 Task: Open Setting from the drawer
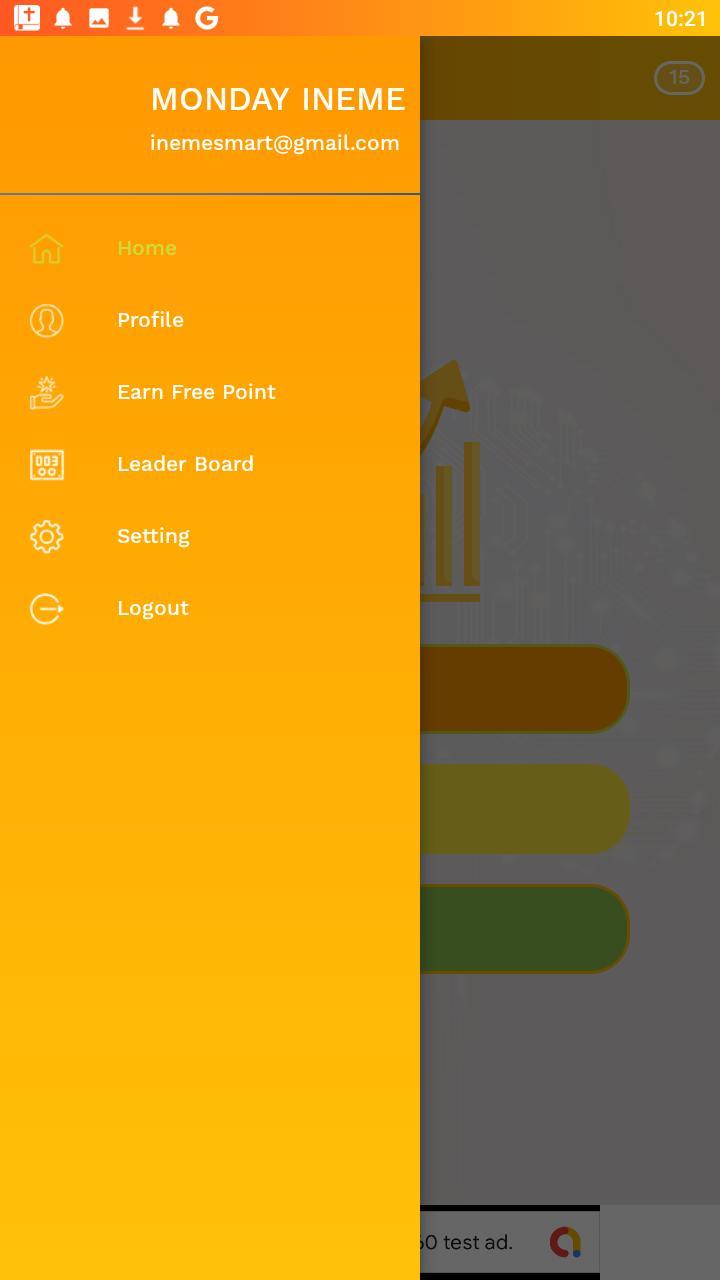pos(153,536)
